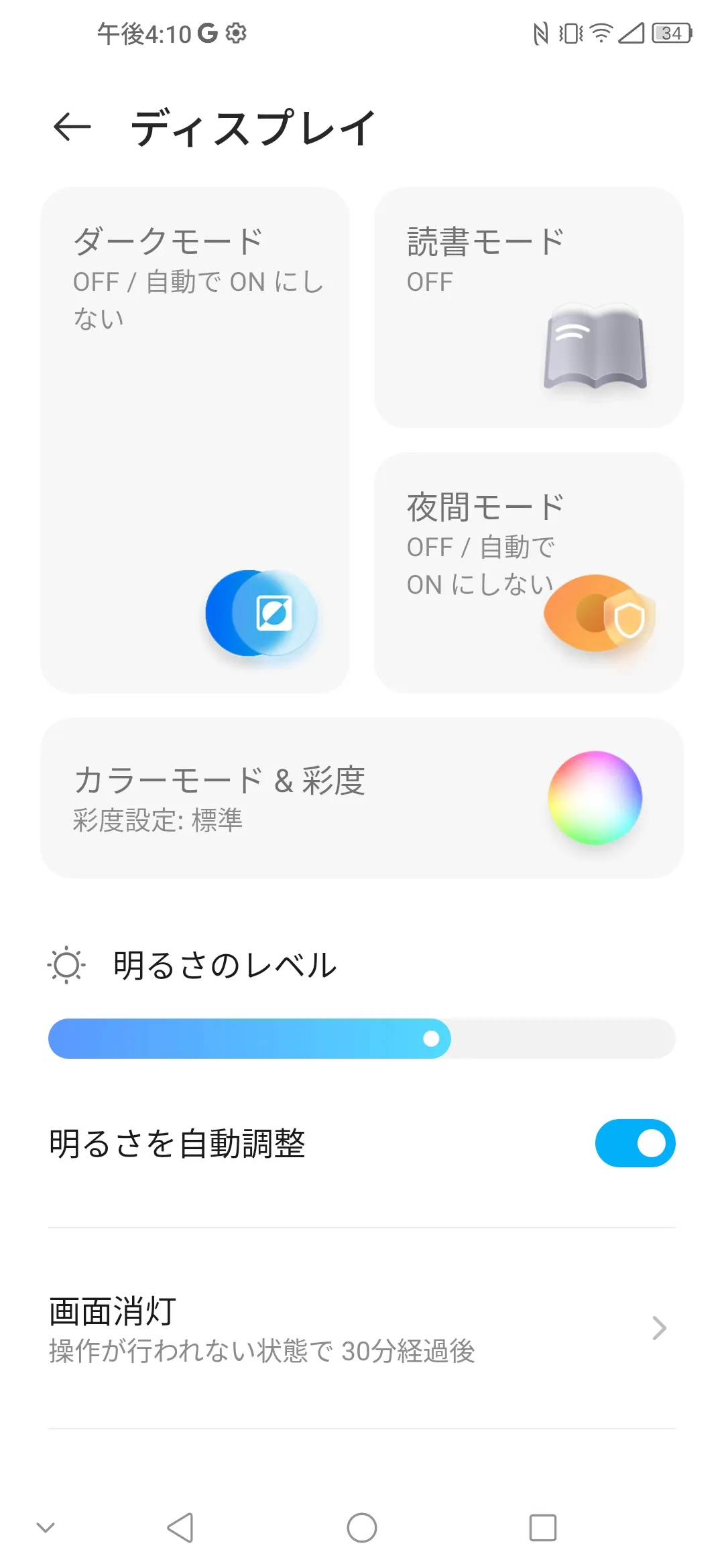Open the 夜間モード card
The image size is (724, 1568).
tap(529, 573)
